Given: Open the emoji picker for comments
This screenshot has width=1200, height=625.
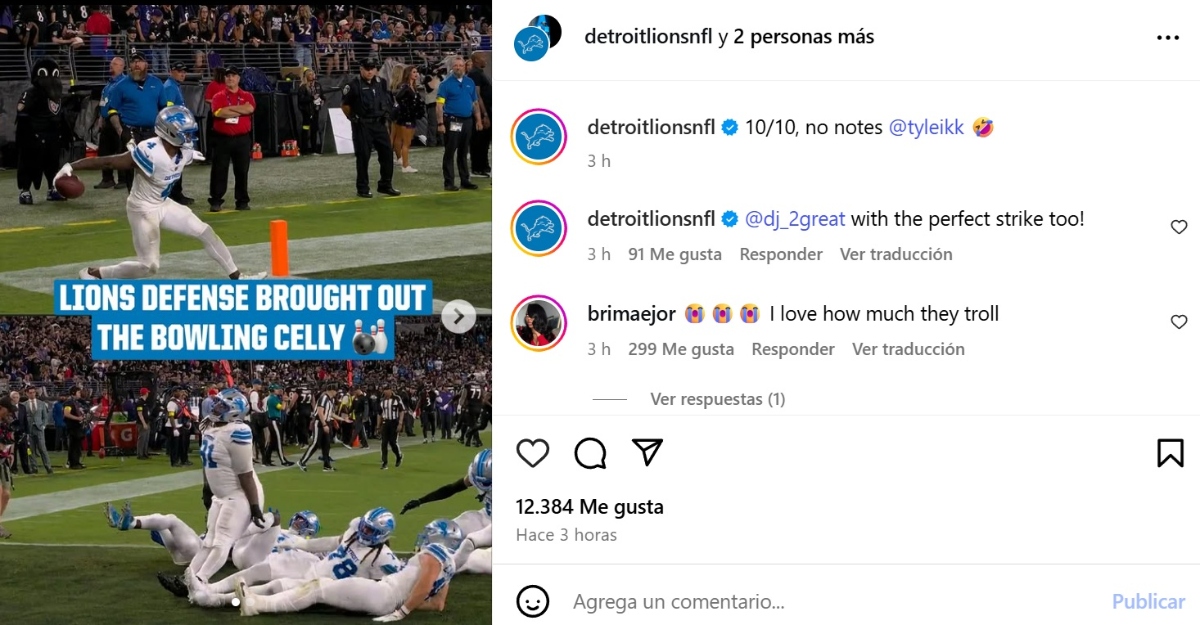Looking at the screenshot, I should click(532, 601).
